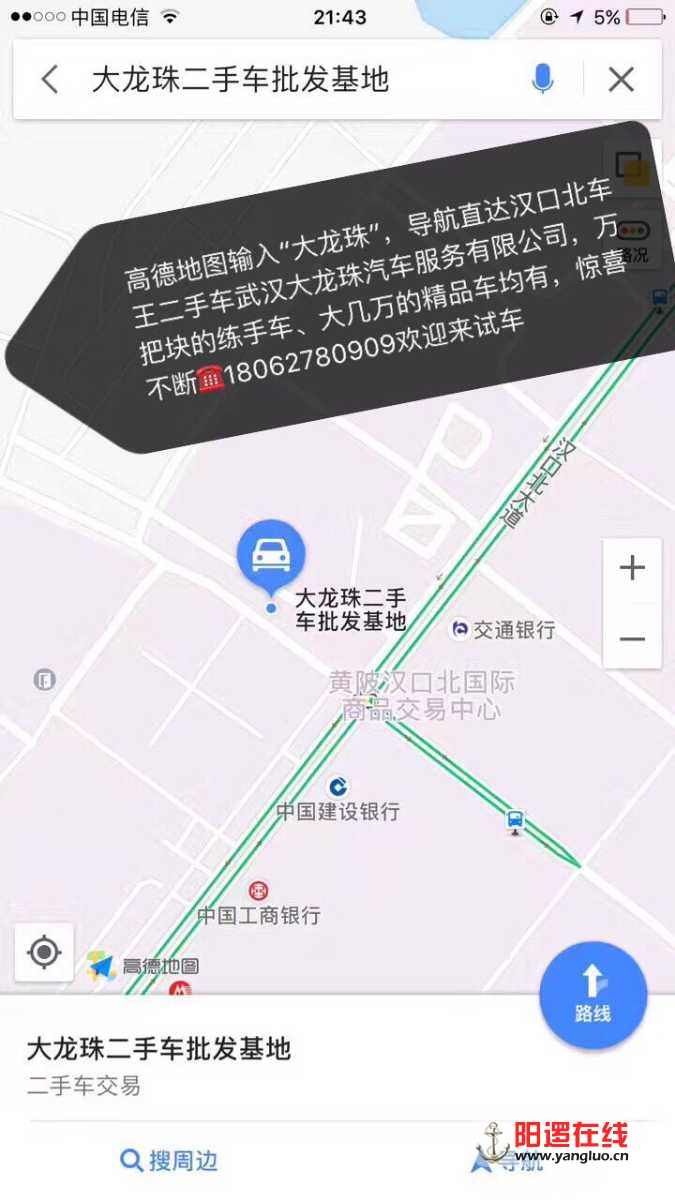The width and height of the screenshot is (675, 1200).
Task: Tap the 大龙珠二手车批发基地 search field
Action: [x=290, y=79]
